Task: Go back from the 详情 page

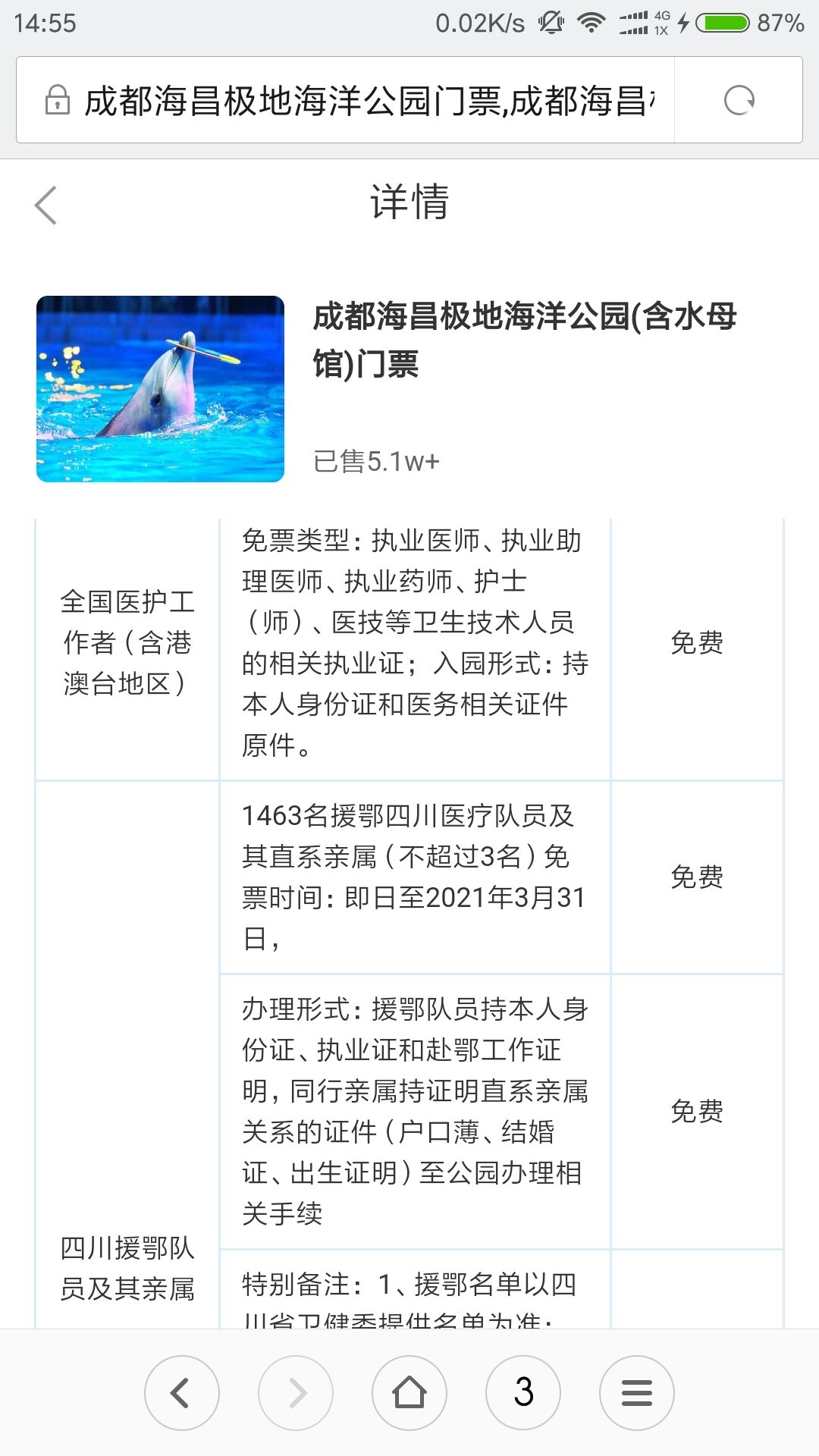Action: [46, 205]
